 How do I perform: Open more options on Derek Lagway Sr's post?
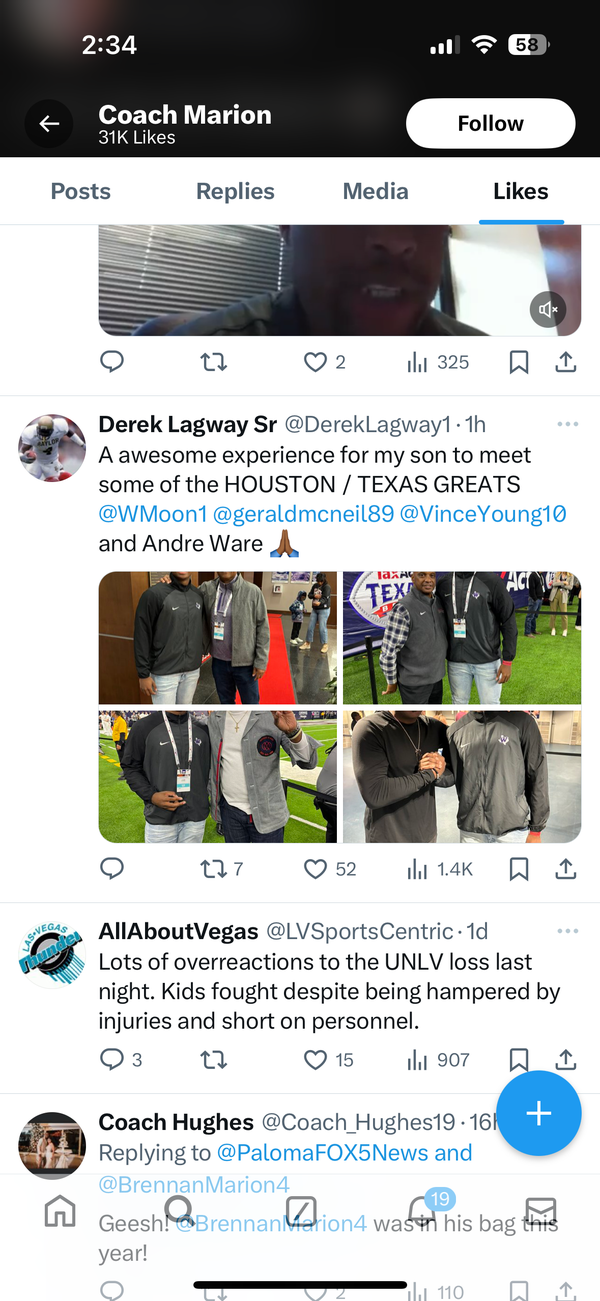click(568, 424)
